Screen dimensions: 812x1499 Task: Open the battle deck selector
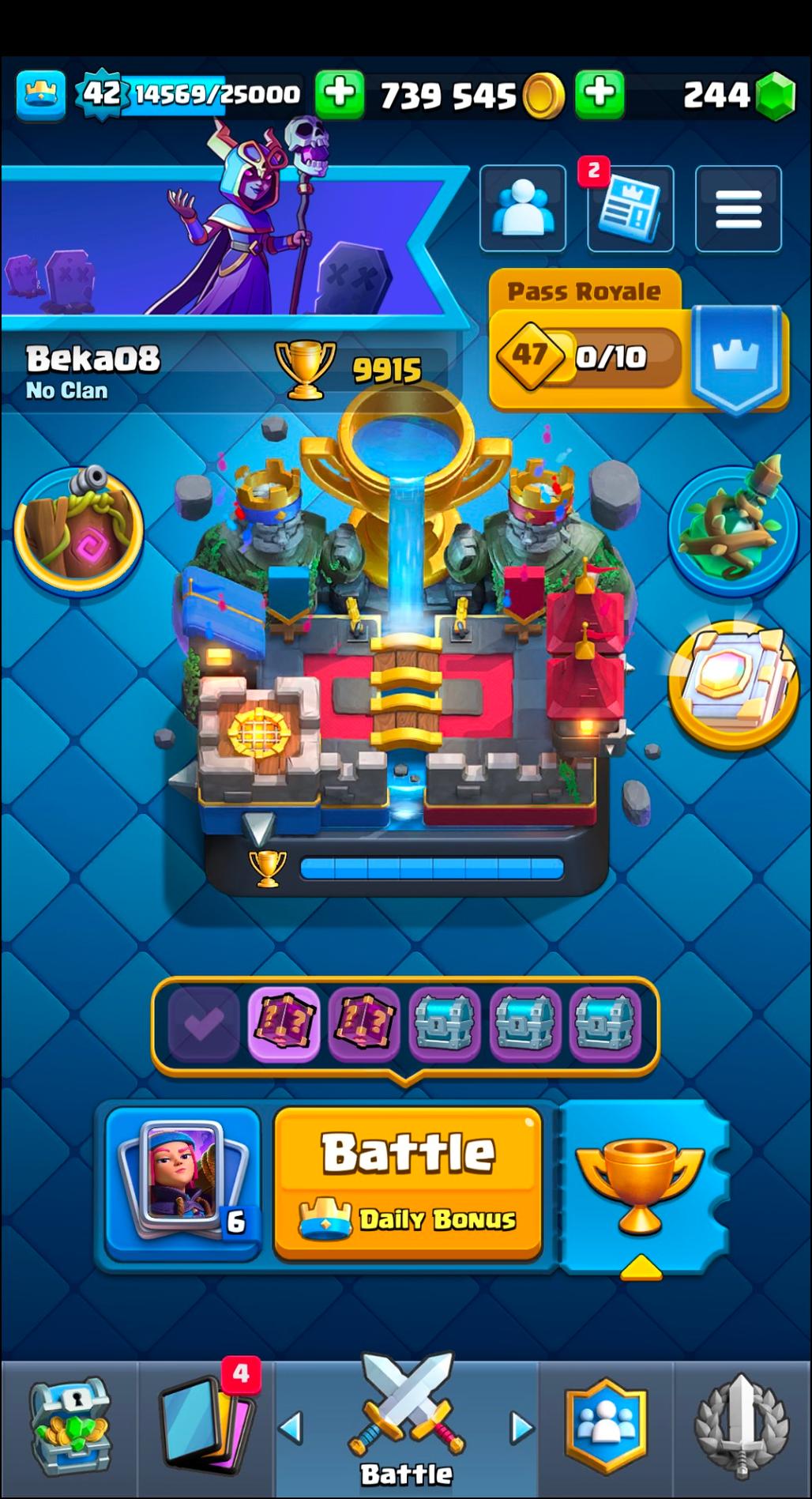183,1181
